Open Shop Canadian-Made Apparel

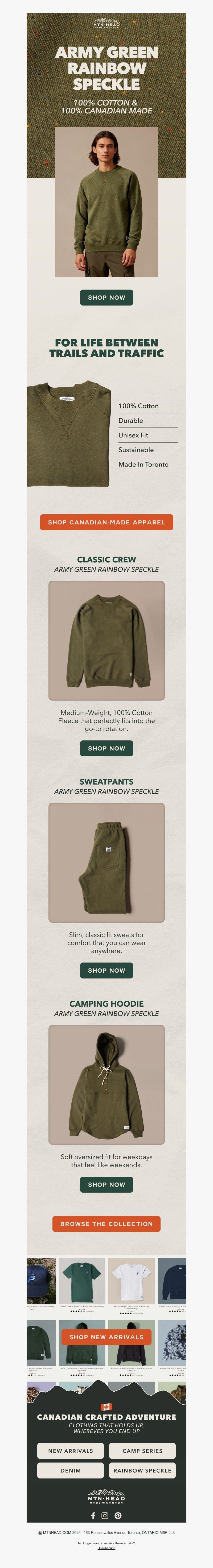106,522
